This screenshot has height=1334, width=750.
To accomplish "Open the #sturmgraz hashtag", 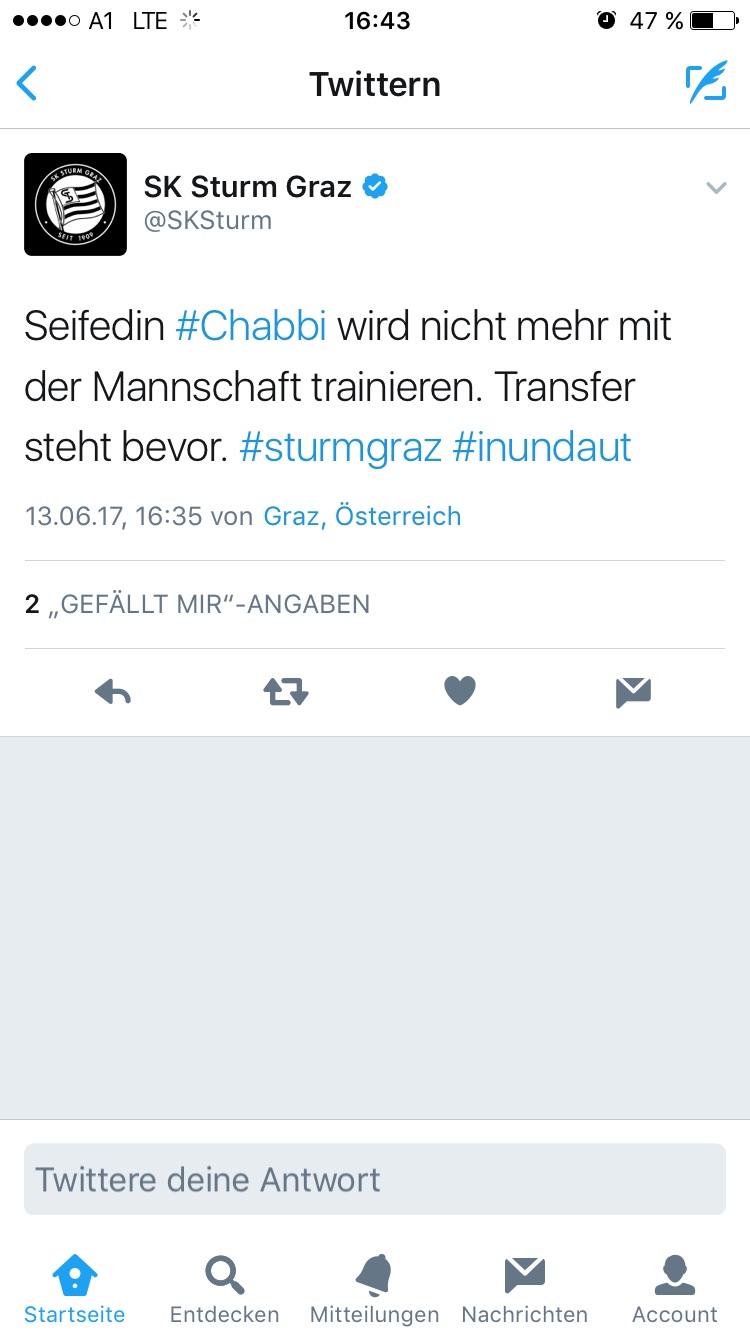I will tap(340, 447).
